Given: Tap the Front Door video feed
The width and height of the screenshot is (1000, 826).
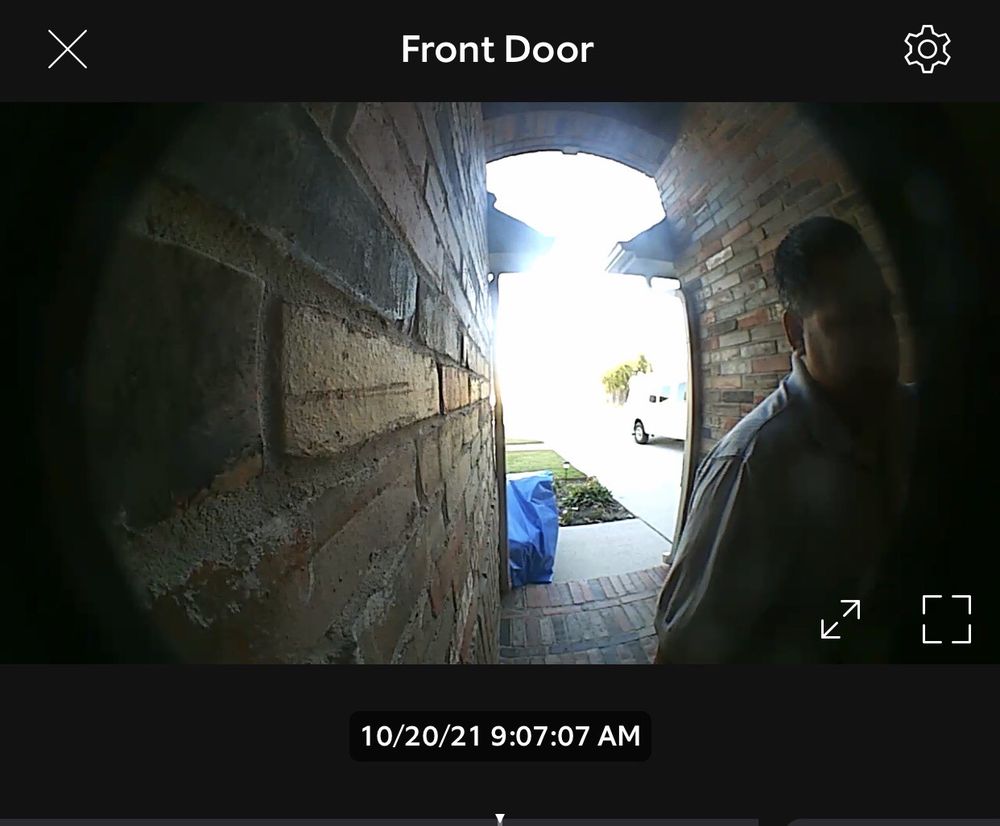Looking at the screenshot, I should [500, 382].
